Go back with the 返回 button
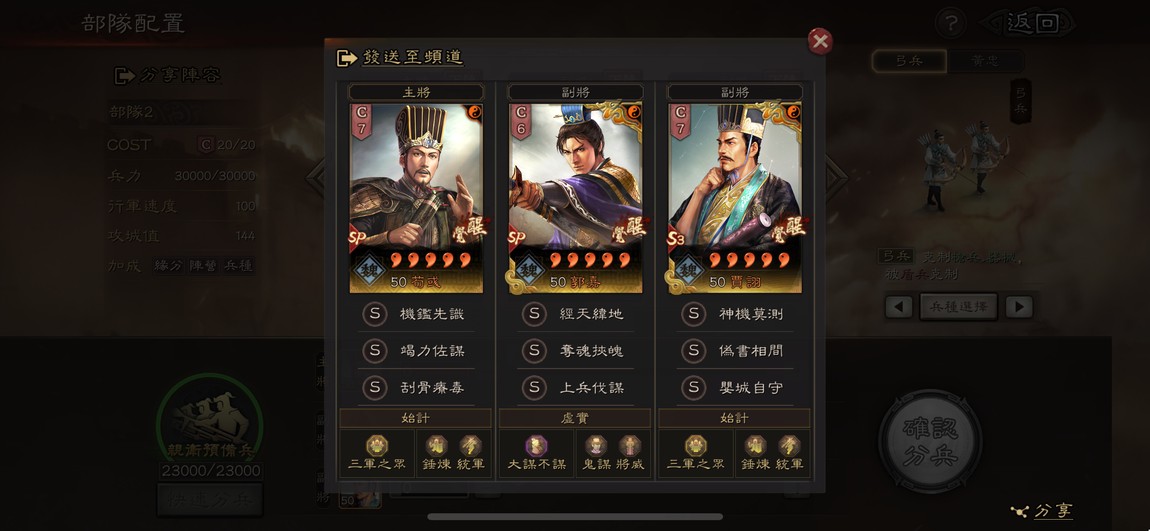 click(x=1030, y=23)
